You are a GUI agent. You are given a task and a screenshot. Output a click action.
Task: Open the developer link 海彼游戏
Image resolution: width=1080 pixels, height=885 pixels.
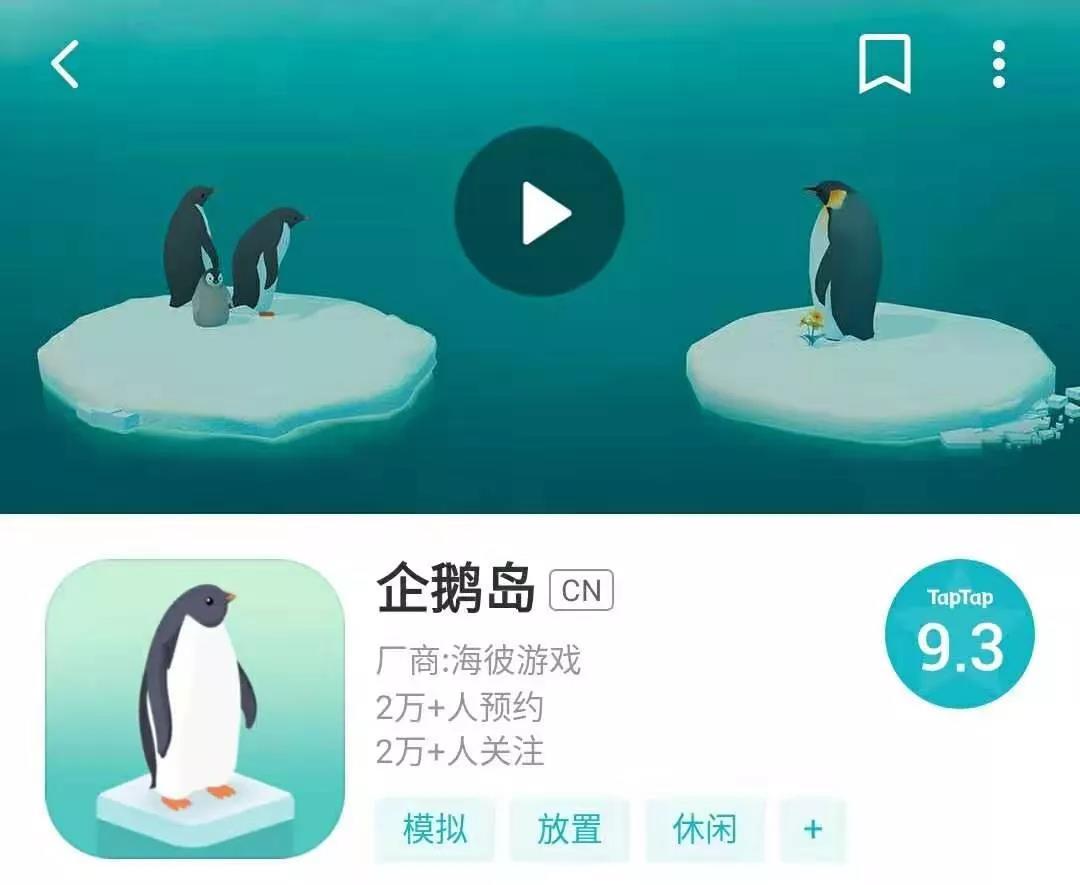click(514, 660)
